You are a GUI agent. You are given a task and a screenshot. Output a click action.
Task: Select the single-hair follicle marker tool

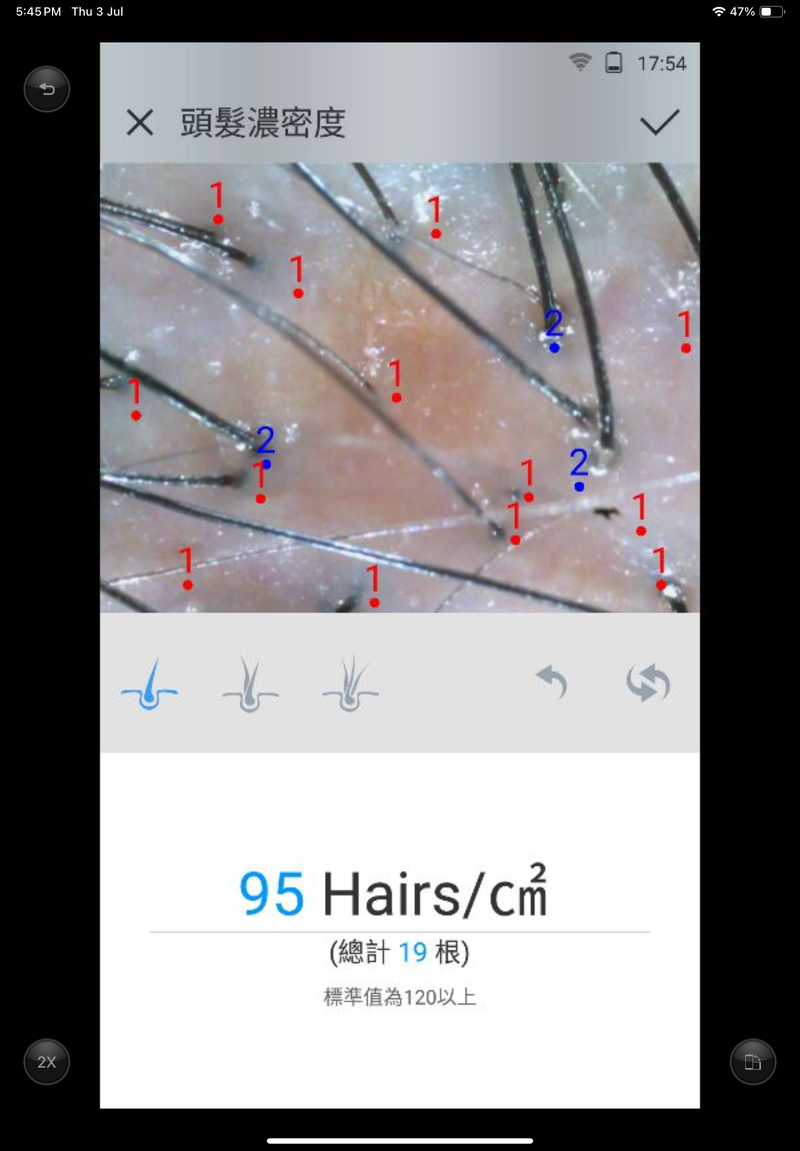click(150, 684)
